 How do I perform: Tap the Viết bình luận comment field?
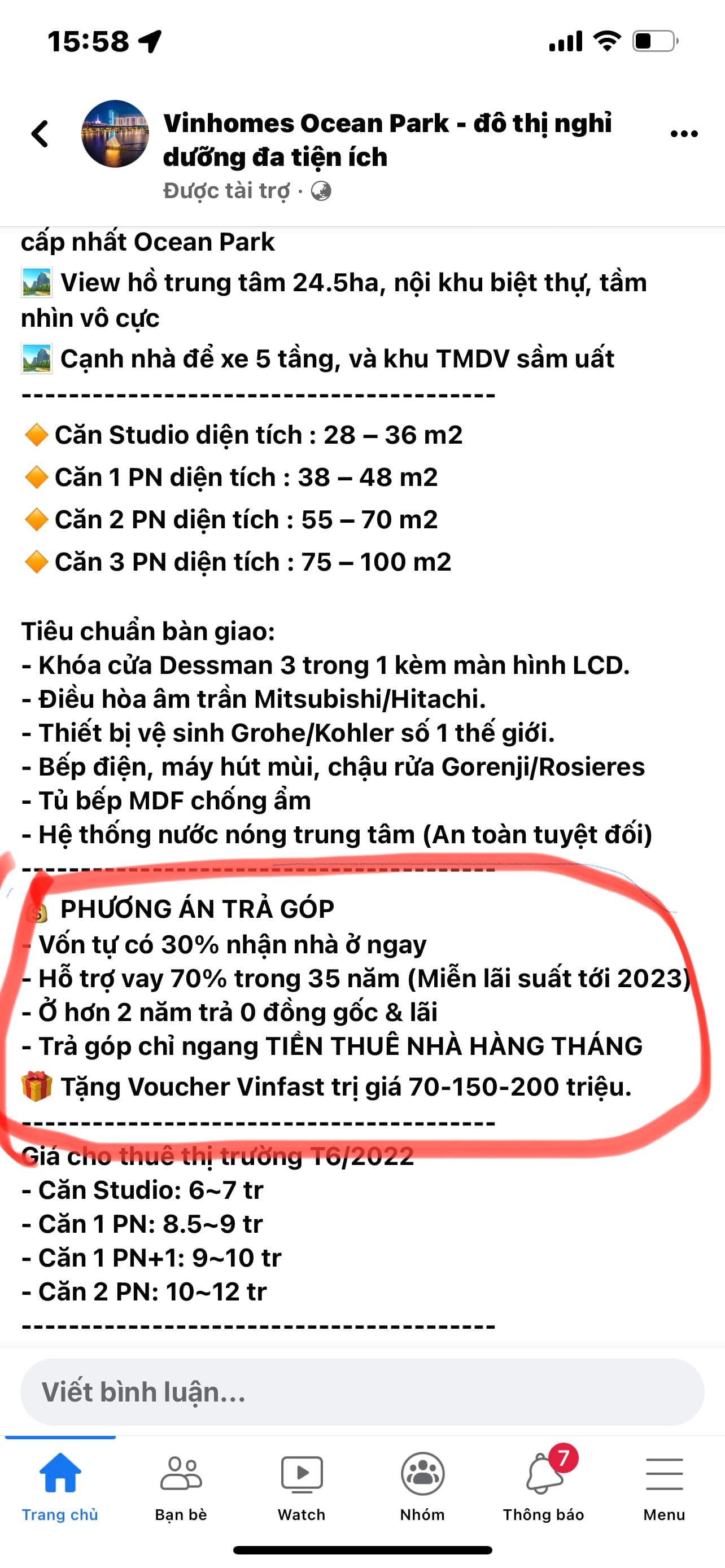pos(362,1392)
